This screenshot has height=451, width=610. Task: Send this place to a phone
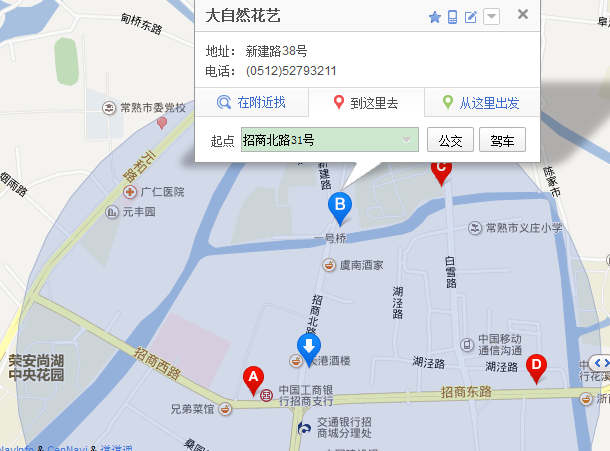(453, 17)
